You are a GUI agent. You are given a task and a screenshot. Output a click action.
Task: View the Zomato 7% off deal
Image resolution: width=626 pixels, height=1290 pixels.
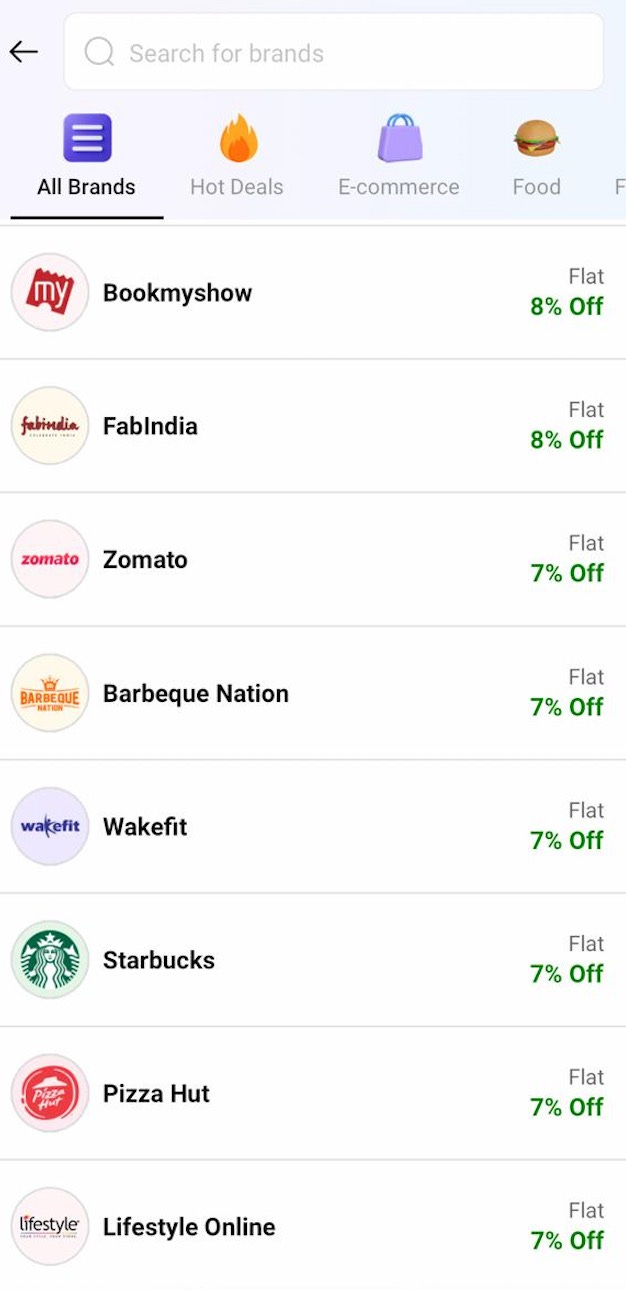[313, 560]
